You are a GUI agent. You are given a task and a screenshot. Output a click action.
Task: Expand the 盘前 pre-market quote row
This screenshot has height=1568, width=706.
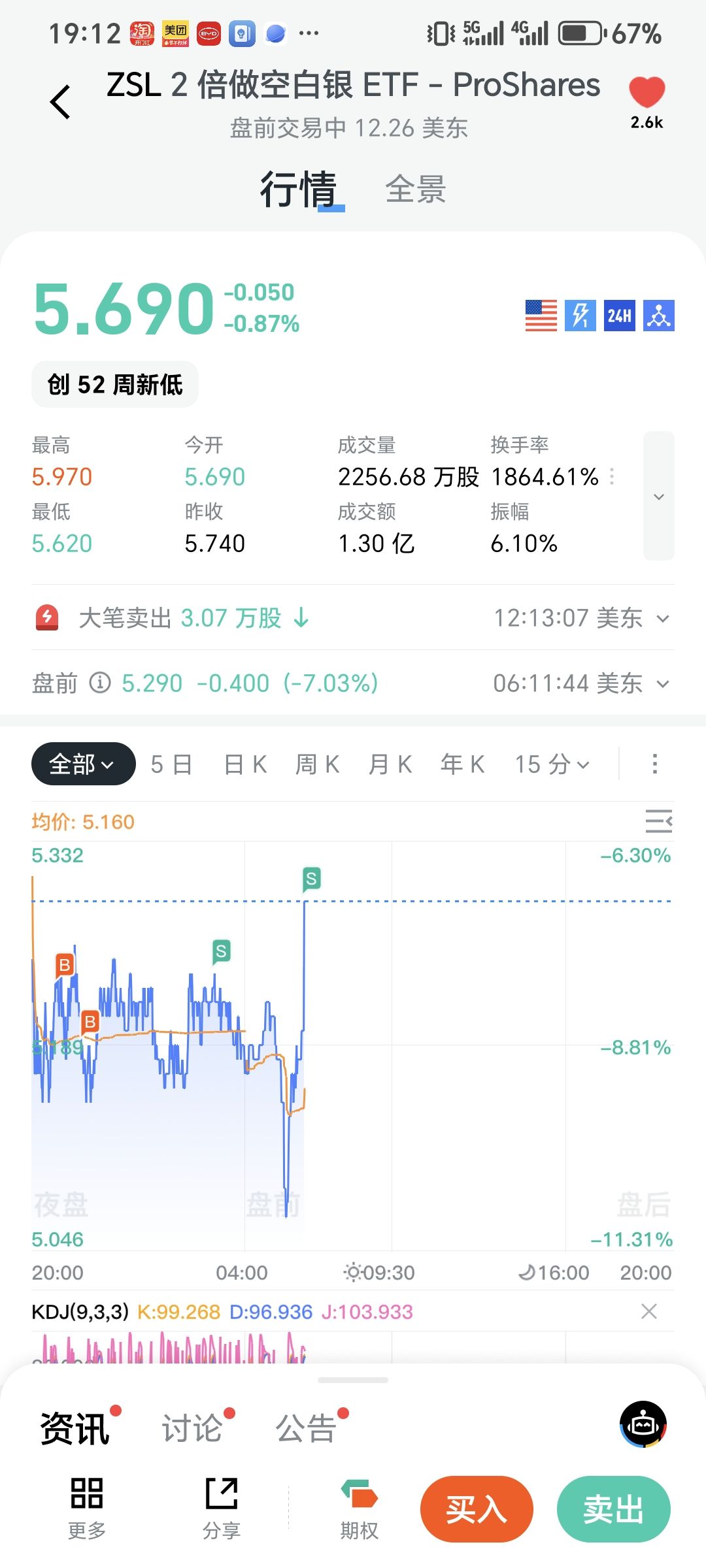[663, 684]
